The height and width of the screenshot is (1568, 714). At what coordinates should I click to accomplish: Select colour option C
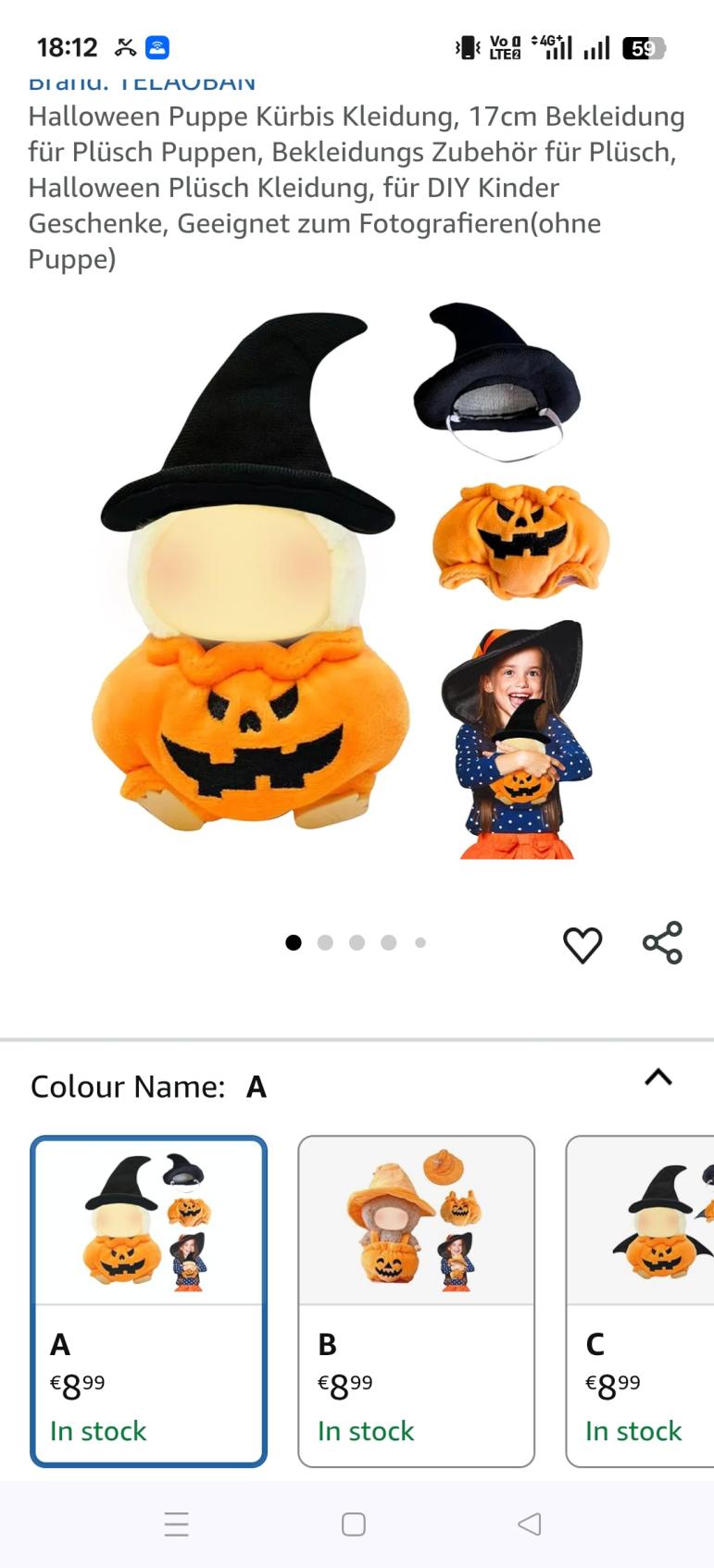click(639, 1300)
